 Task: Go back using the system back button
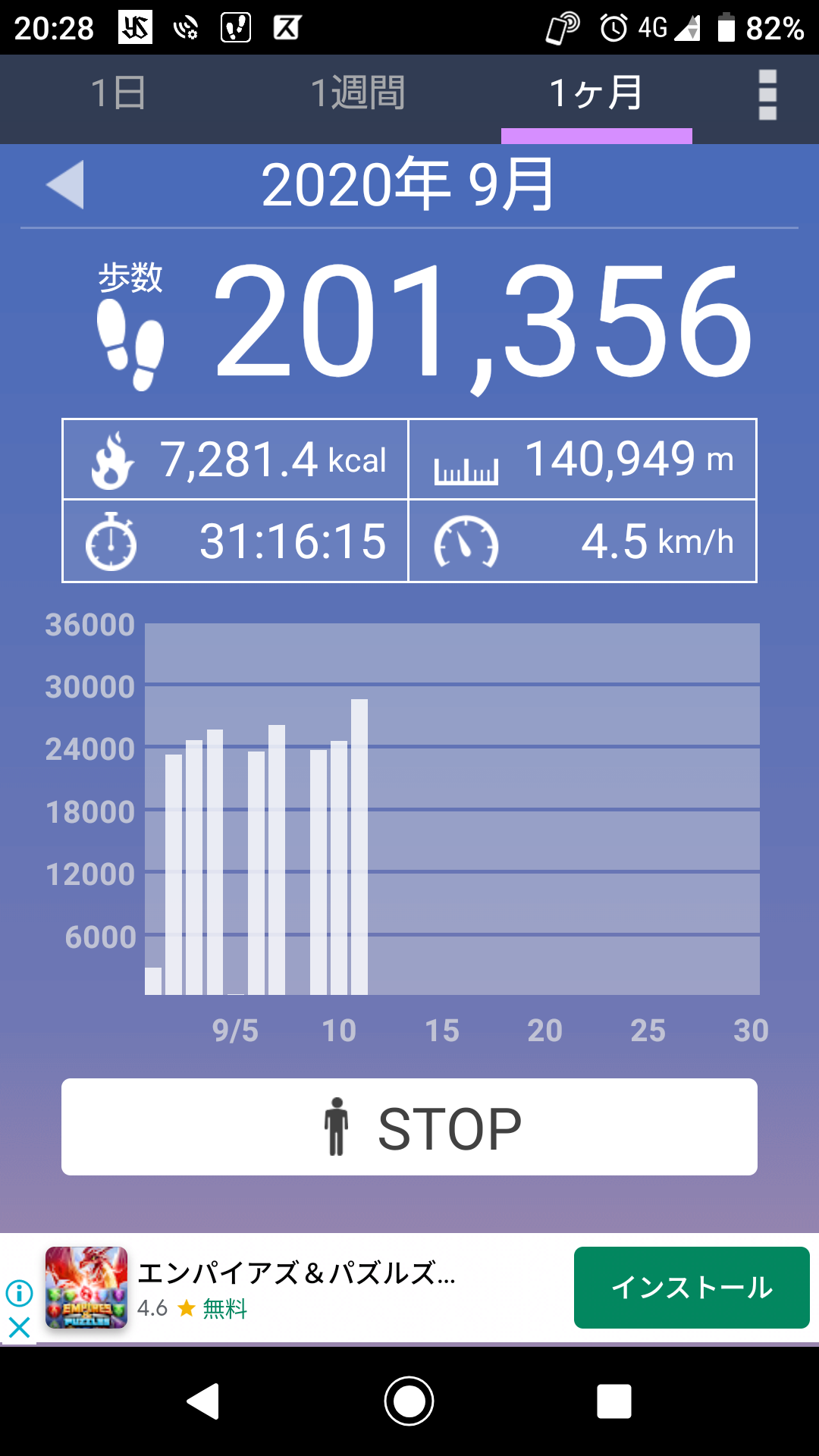click(x=203, y=1401)
